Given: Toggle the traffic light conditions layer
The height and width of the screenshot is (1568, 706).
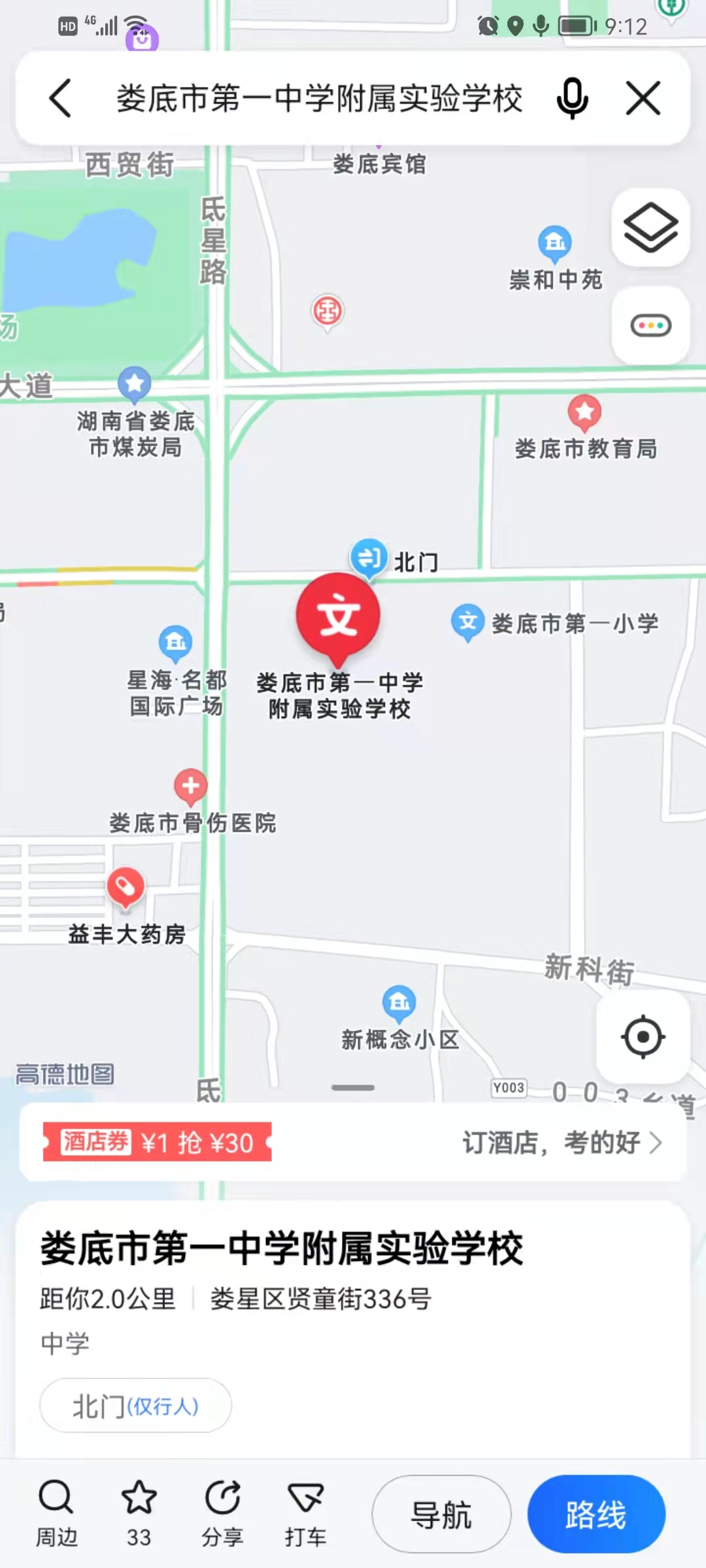Looking at the screenshot, I should pyautogui.click(x=650, y=325).
